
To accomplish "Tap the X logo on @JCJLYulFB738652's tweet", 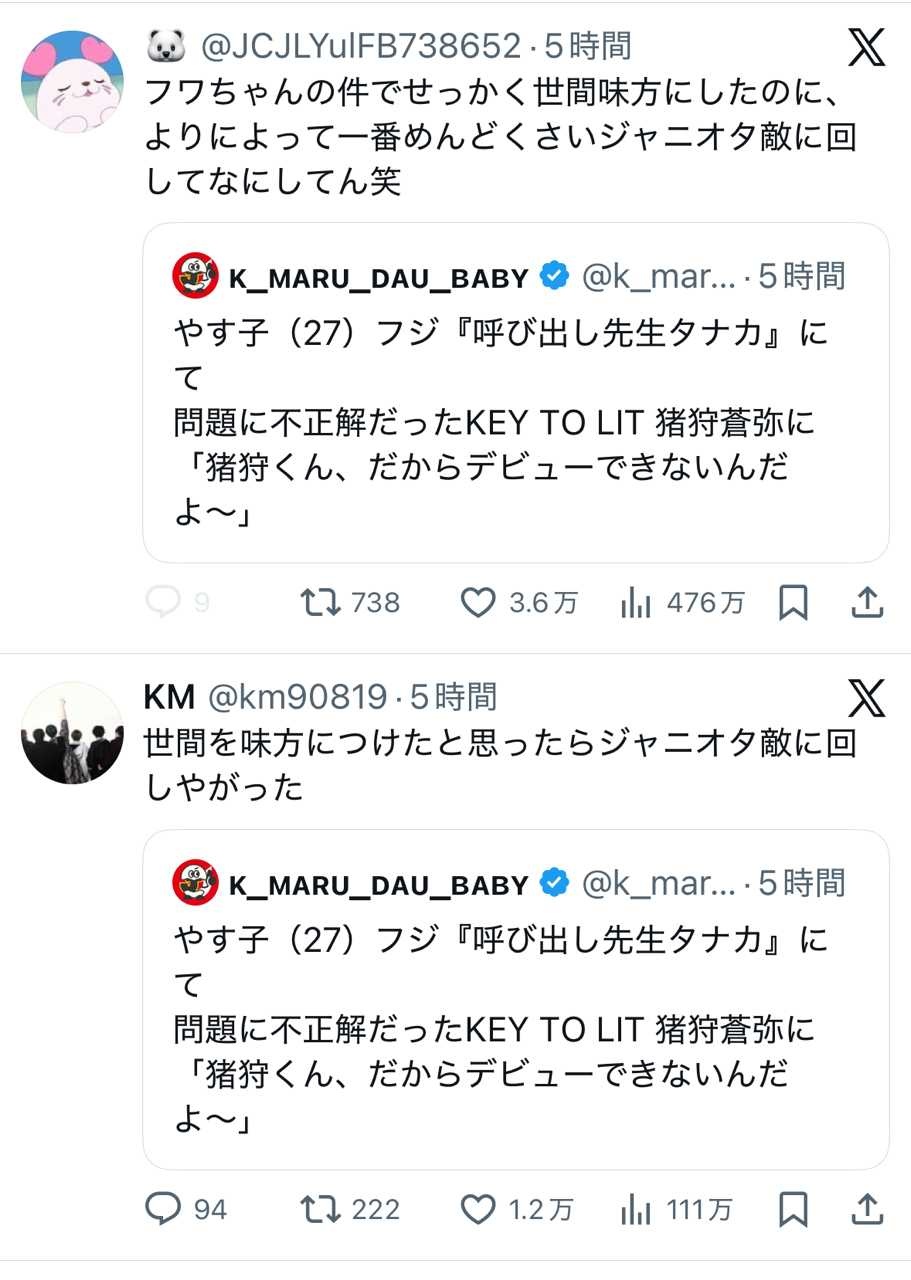I will click(866, 48).
